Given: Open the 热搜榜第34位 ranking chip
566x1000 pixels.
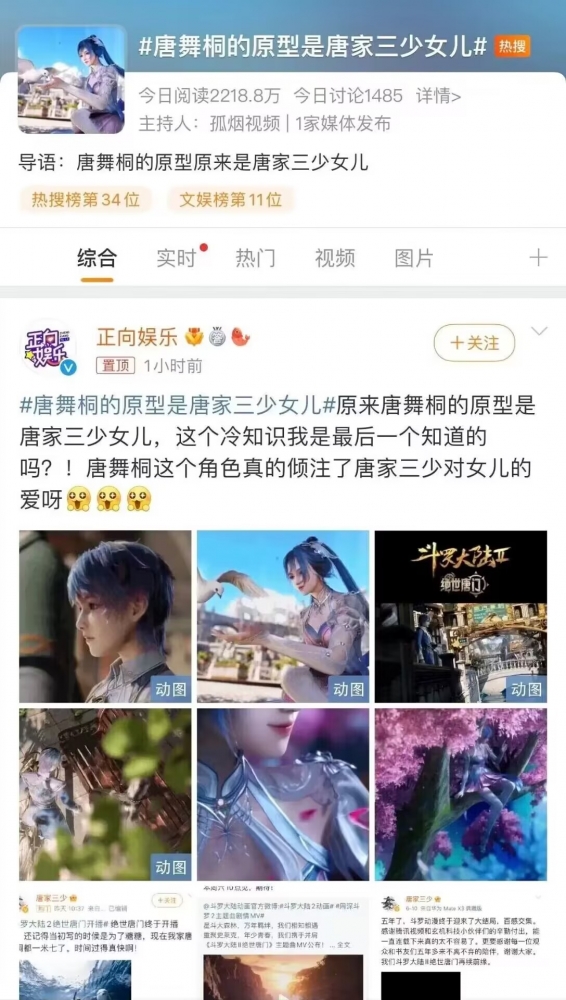Looking at the screenshot, I should pos(86,200).
